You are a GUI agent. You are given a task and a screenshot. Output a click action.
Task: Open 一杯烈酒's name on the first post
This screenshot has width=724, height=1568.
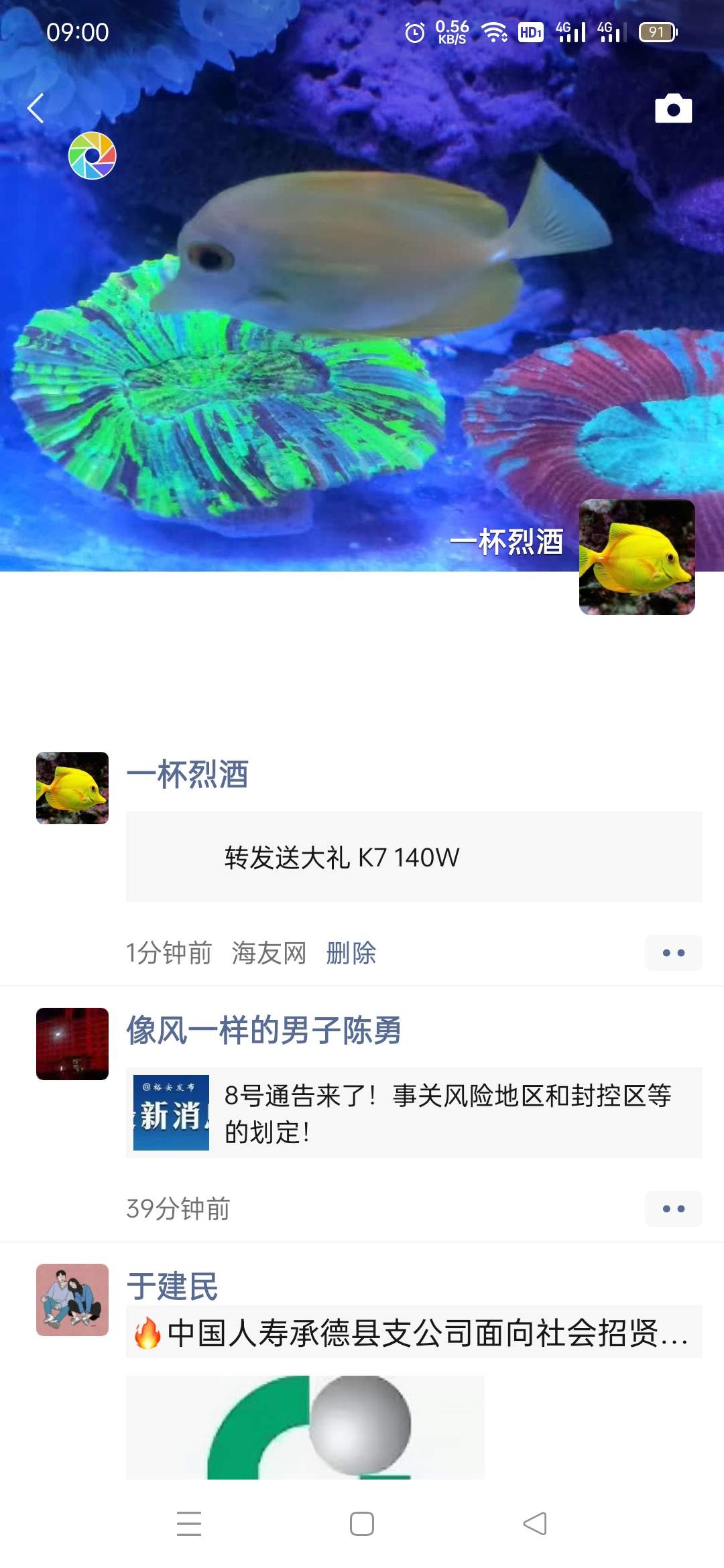coord(188,775)
